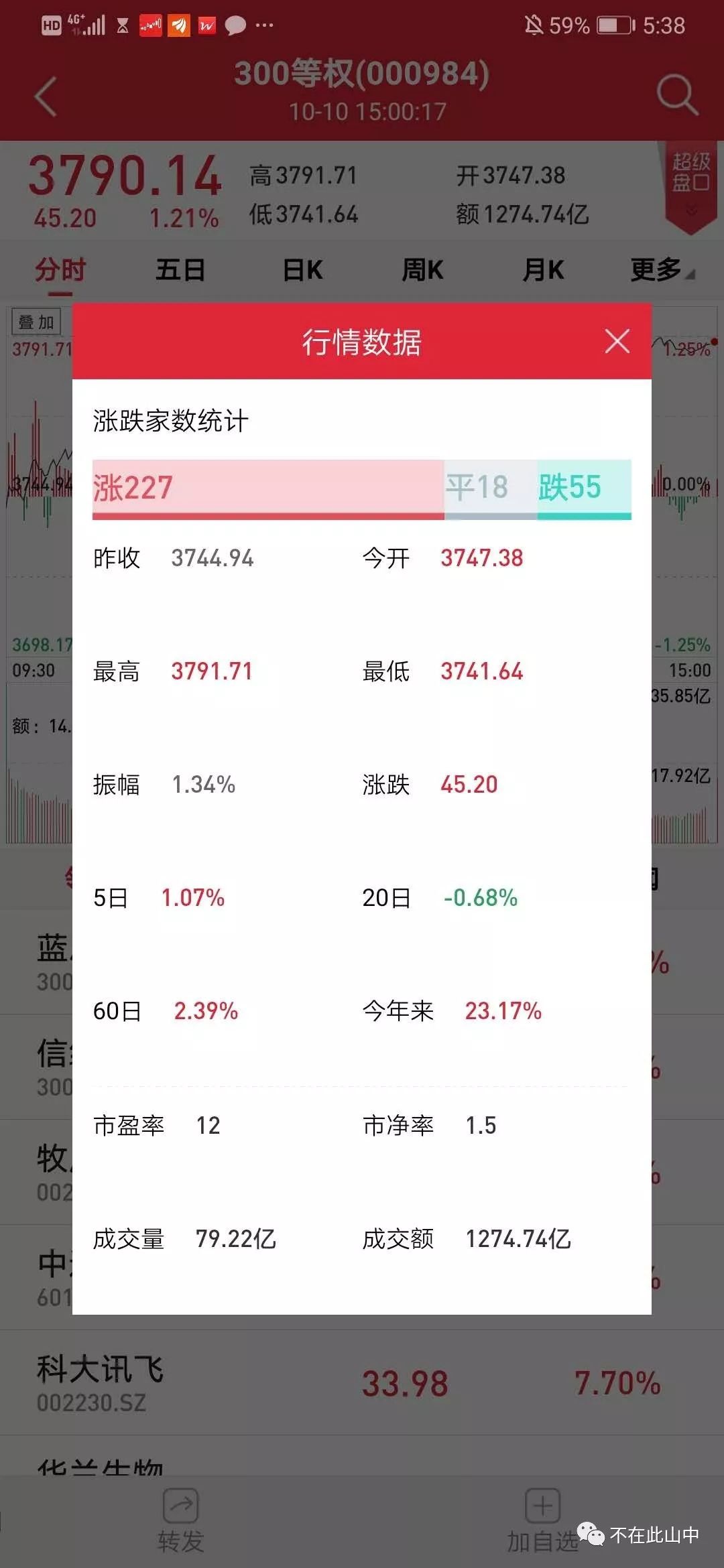This screenshot has height=1568, width=724.
Task: Switch to the 月K tab
Action: point(543,270)
